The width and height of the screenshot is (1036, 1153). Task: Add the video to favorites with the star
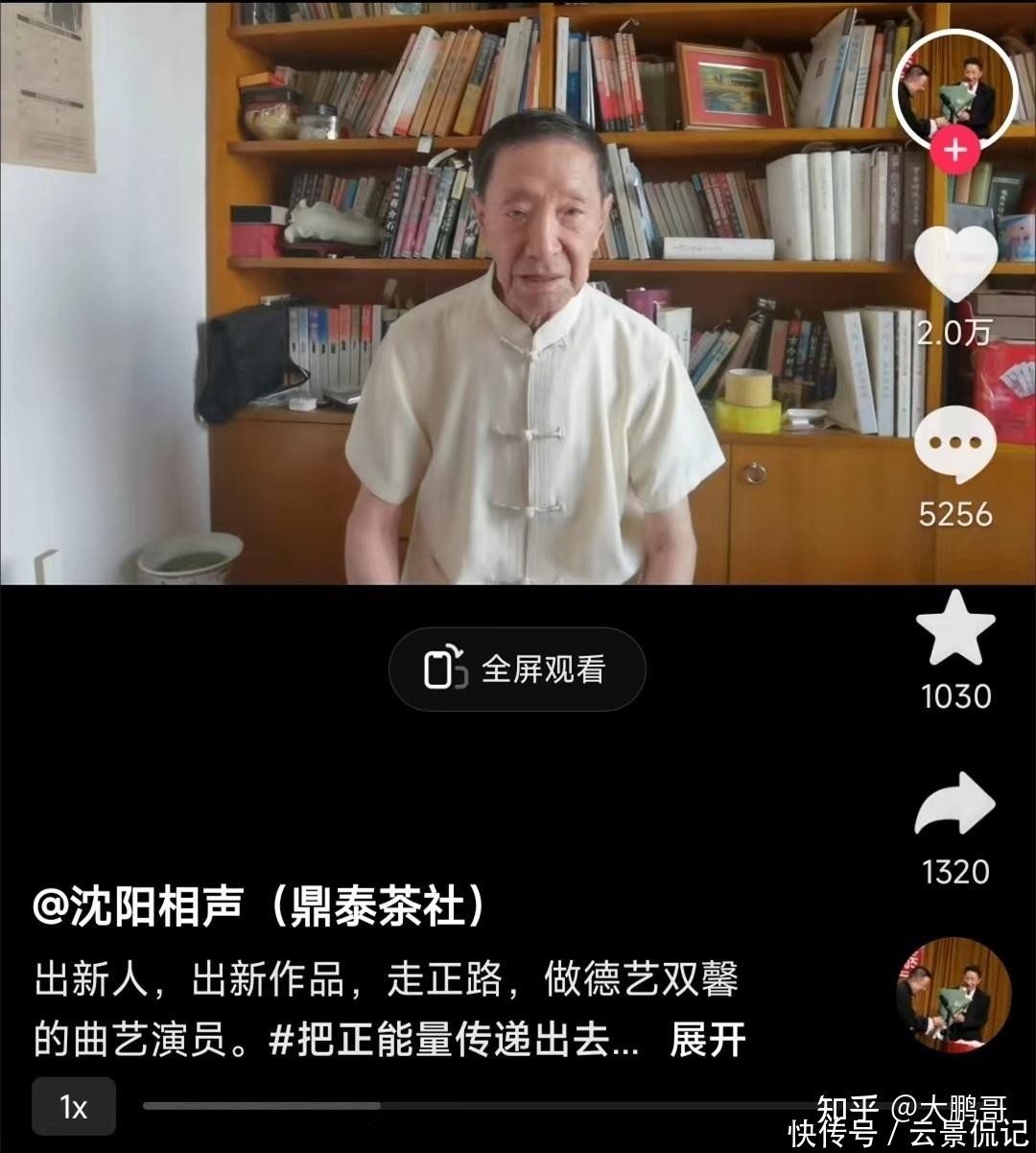tap(955, 627)
